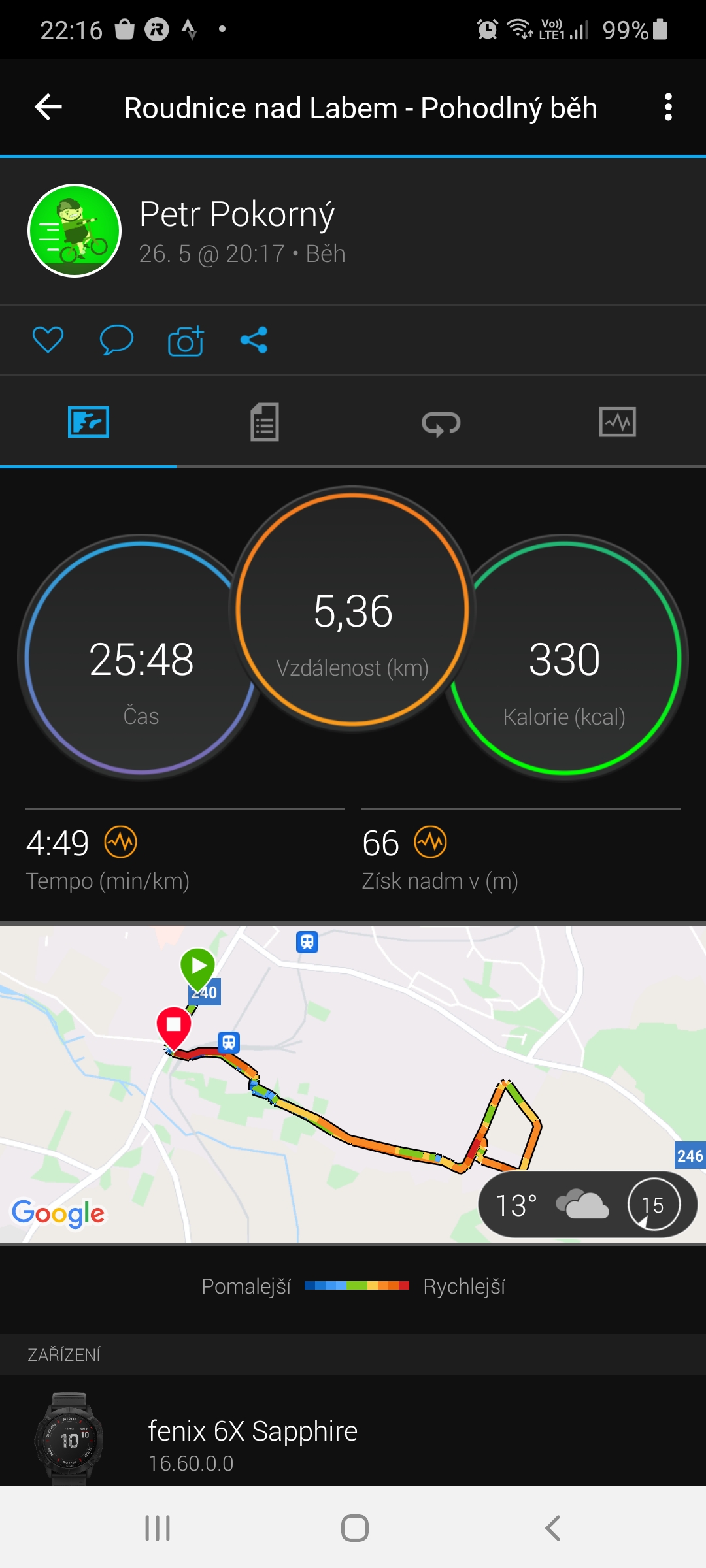Switch to the charts tab
Viewport: 706px width, 1568px height.
618,422
